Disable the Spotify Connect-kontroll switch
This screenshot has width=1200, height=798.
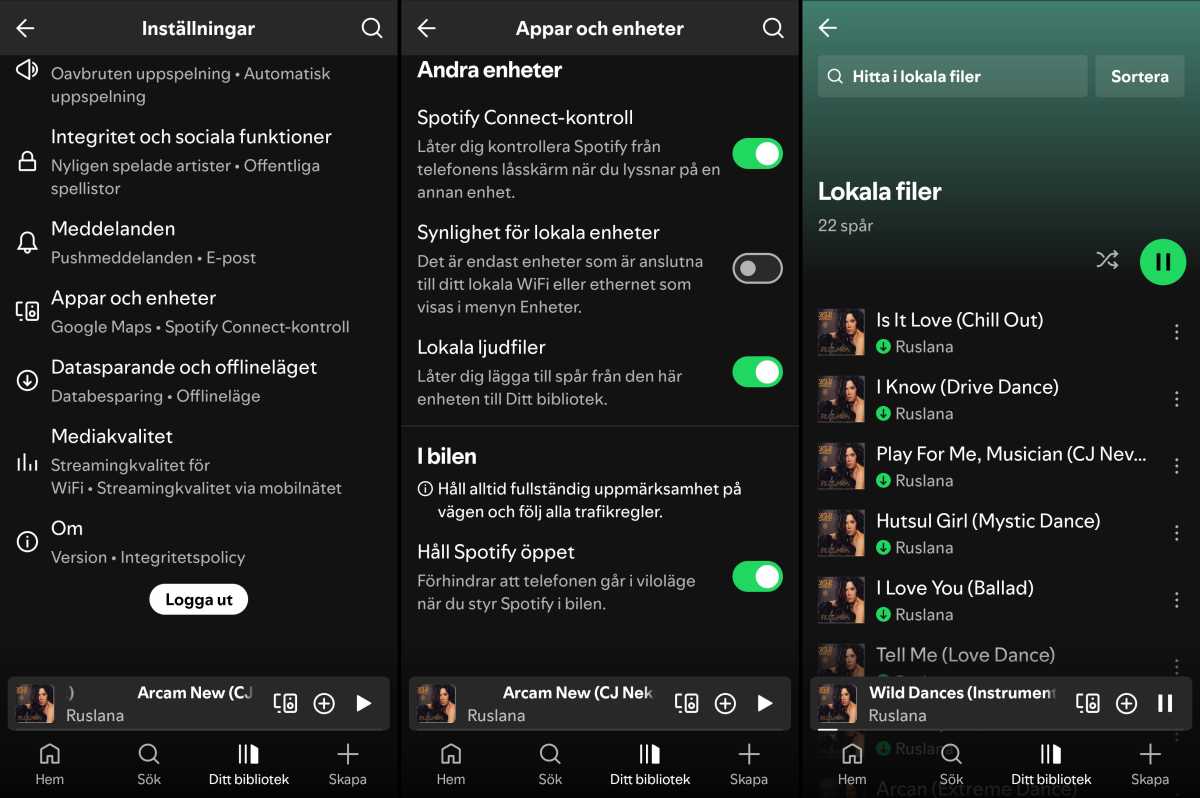click(757, 153)
